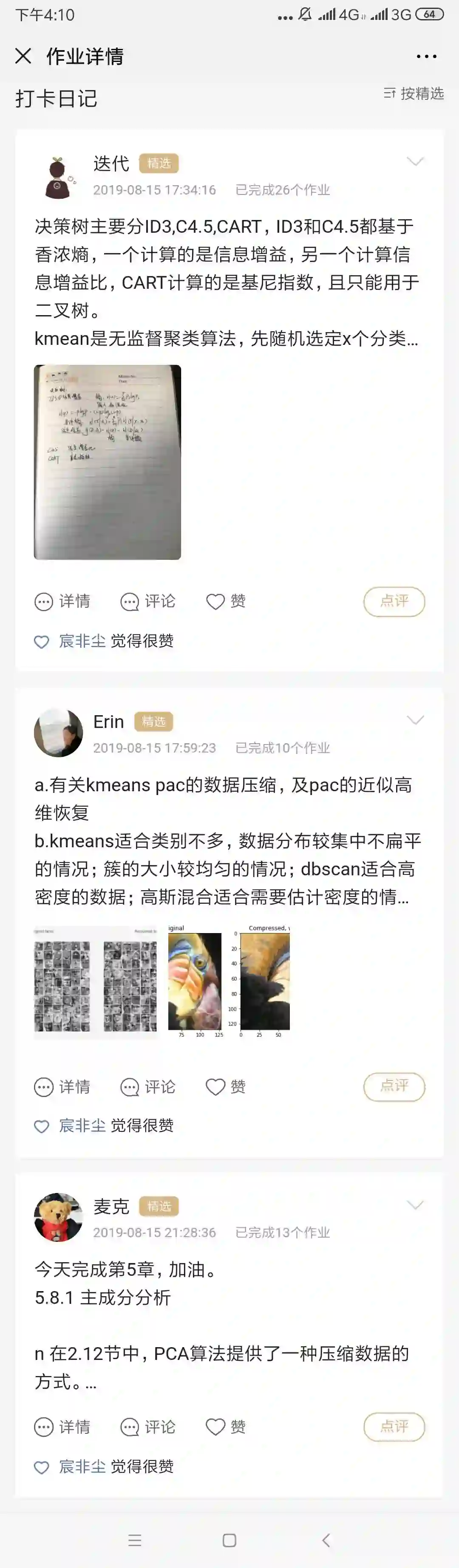View 详情 of Erin's post
Viewport: 459px width, 1568px height.
pyautogui.click(x=62, y=1086)
